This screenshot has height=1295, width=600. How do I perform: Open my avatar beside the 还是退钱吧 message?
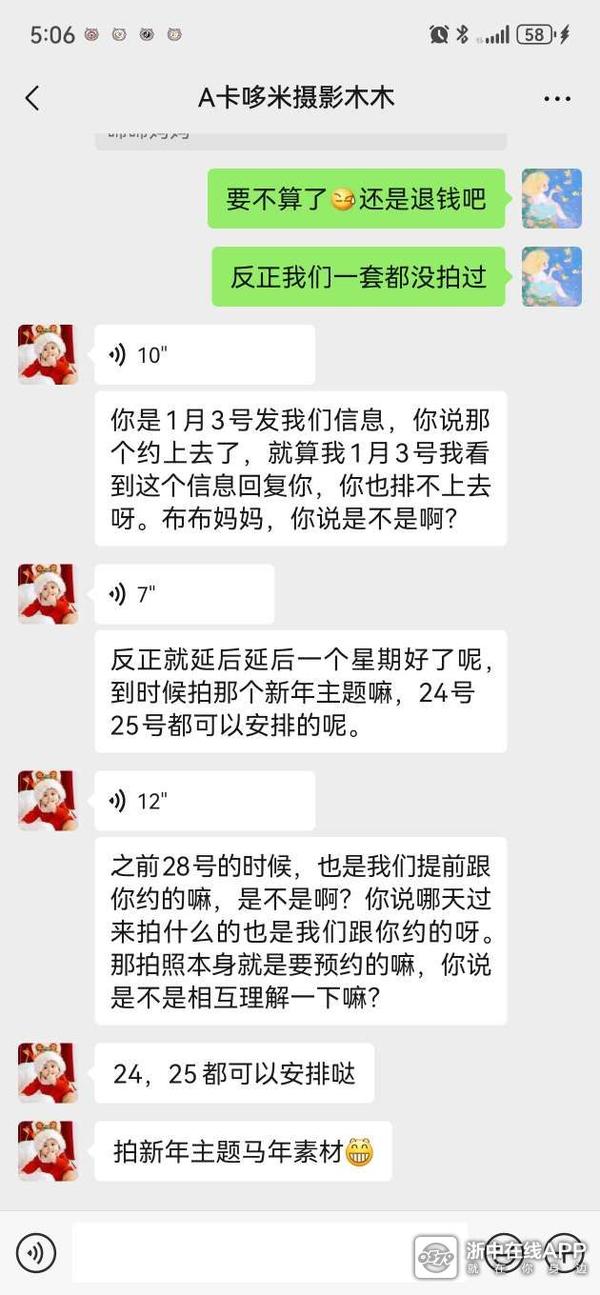(551, 198)
